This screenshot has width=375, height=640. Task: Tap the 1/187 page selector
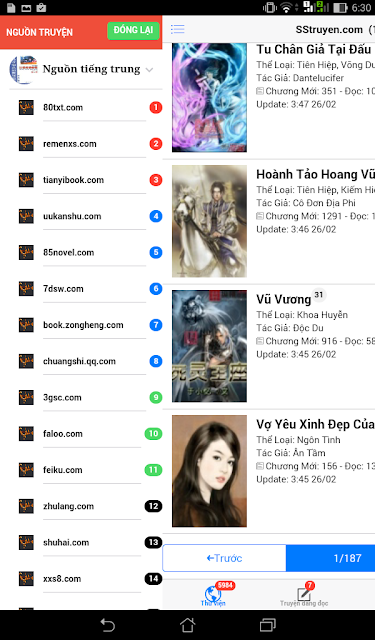(331, 558)
